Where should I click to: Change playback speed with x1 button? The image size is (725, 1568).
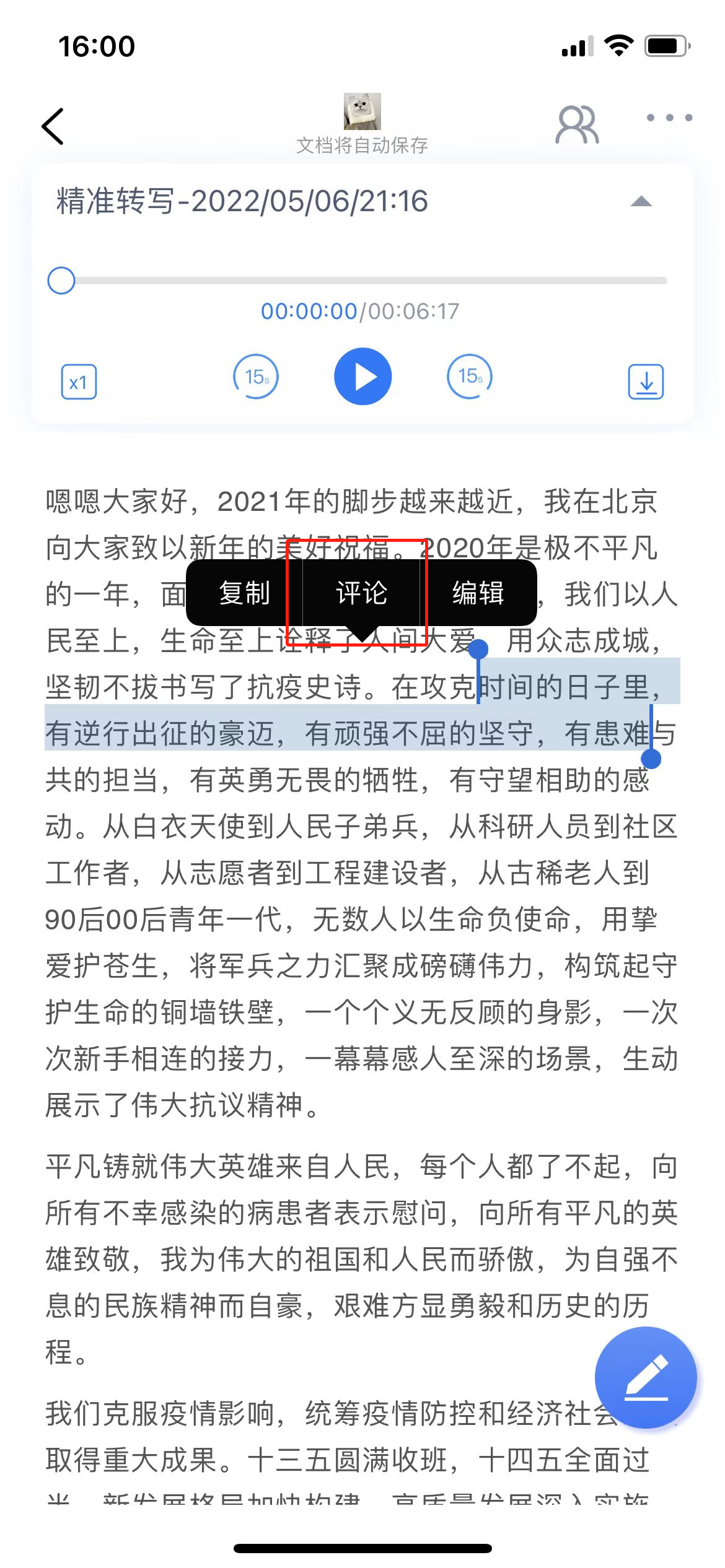tap(79, 381)
